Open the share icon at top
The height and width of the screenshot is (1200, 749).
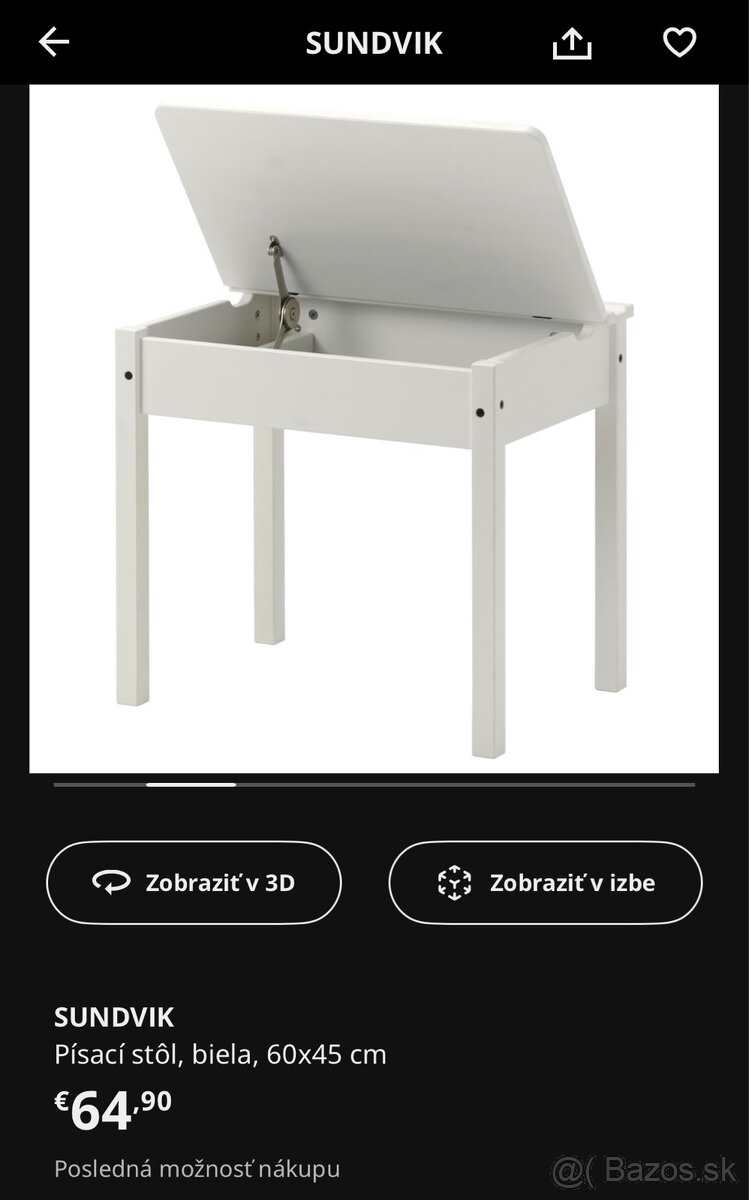pyautogui.click(x=571, y=42)
